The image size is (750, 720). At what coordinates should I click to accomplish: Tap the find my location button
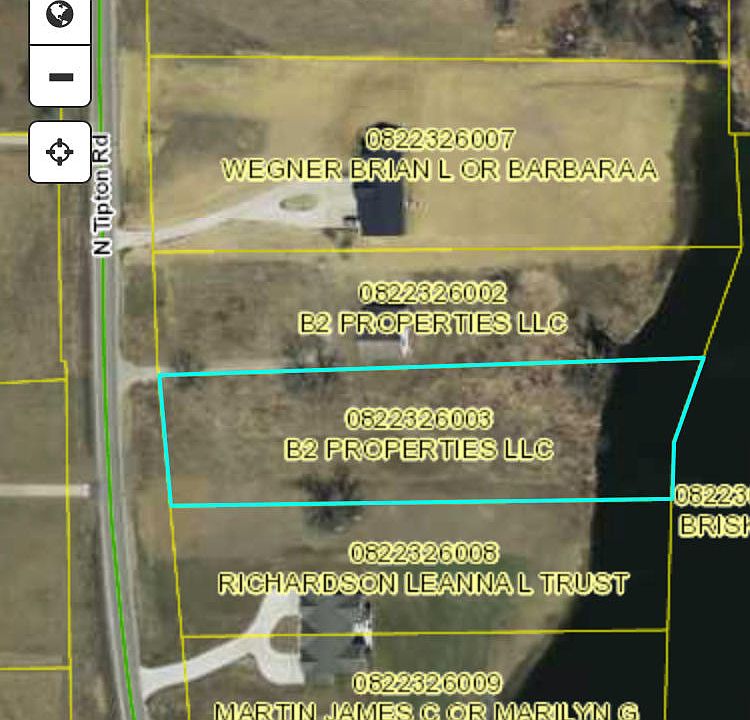(x=60, y=152)
